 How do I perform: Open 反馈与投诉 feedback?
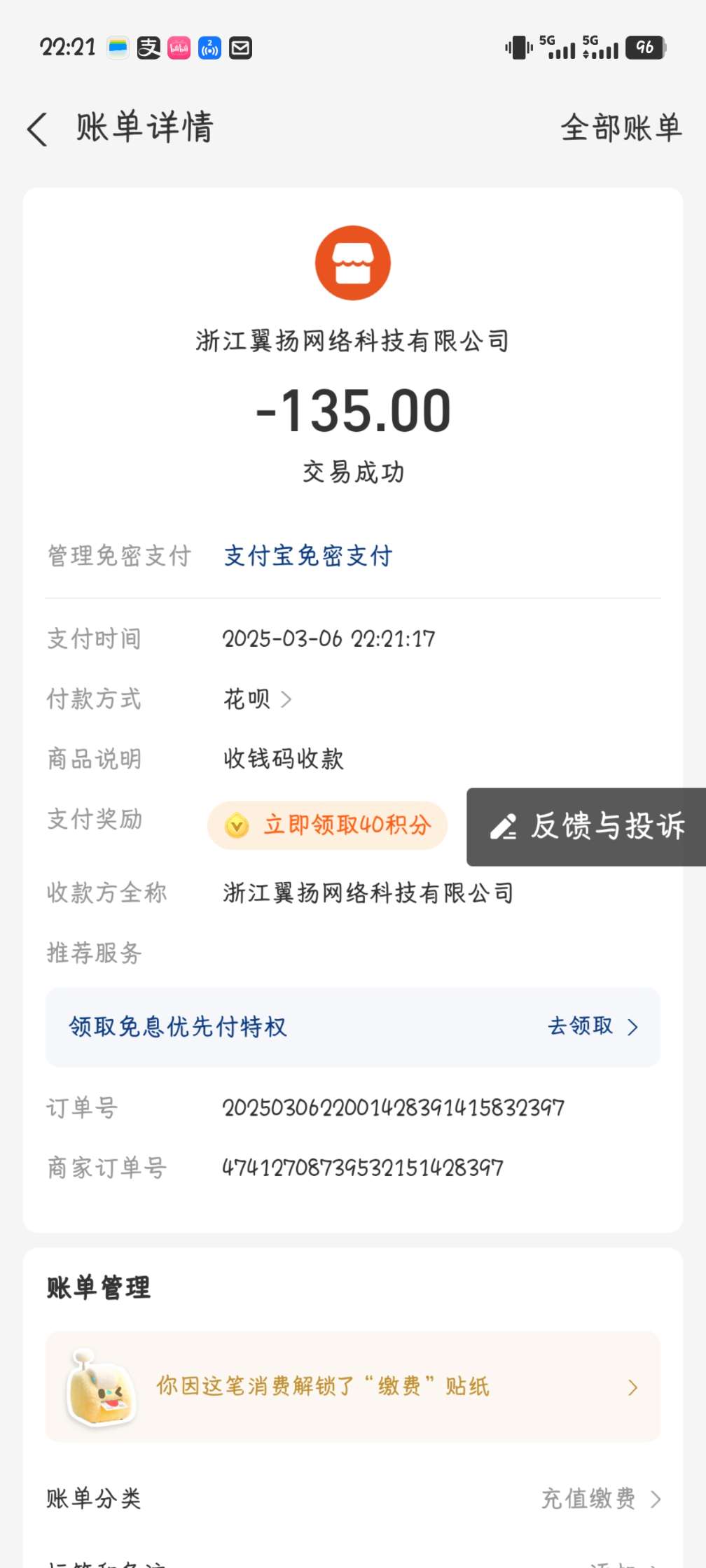(587, 827)
